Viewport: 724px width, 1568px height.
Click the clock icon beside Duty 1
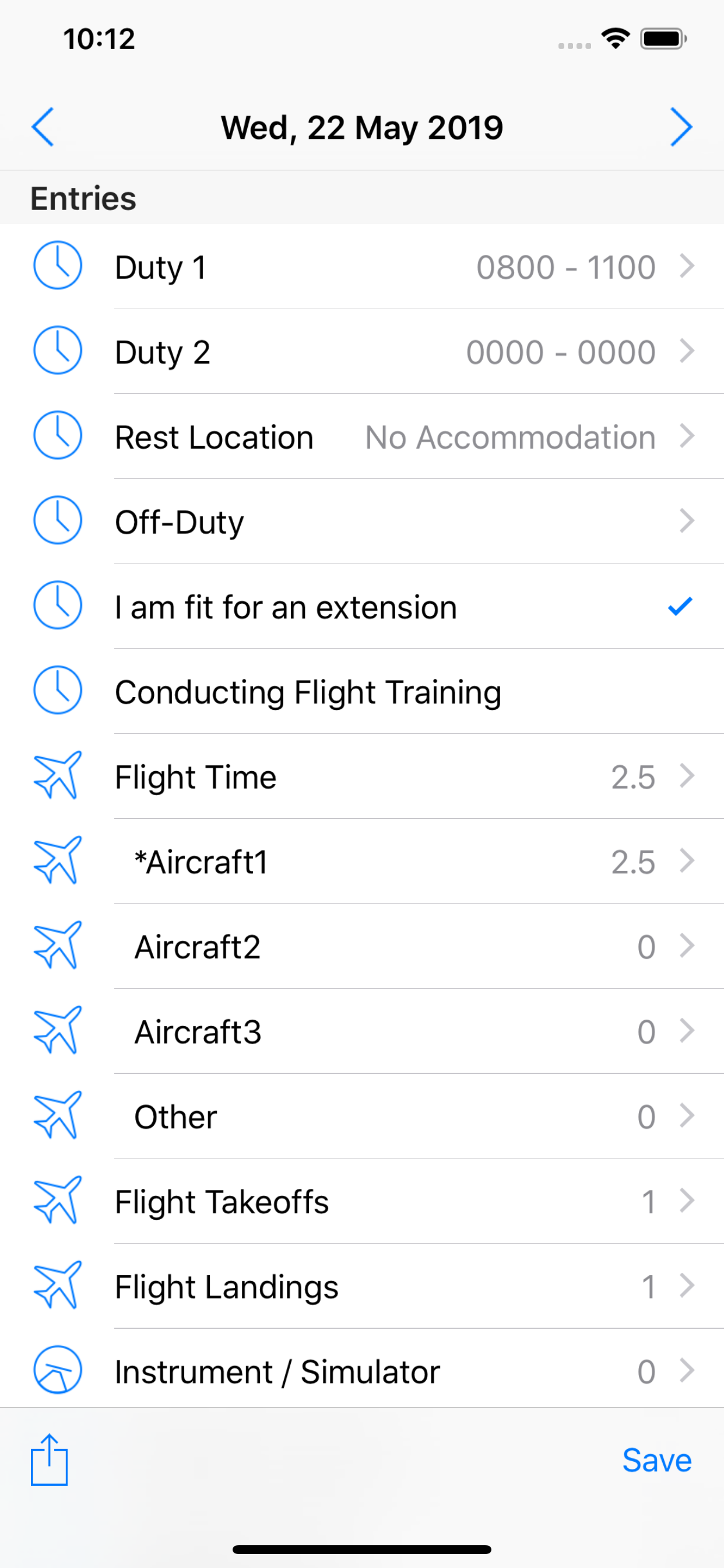click(x=57, y=265)
